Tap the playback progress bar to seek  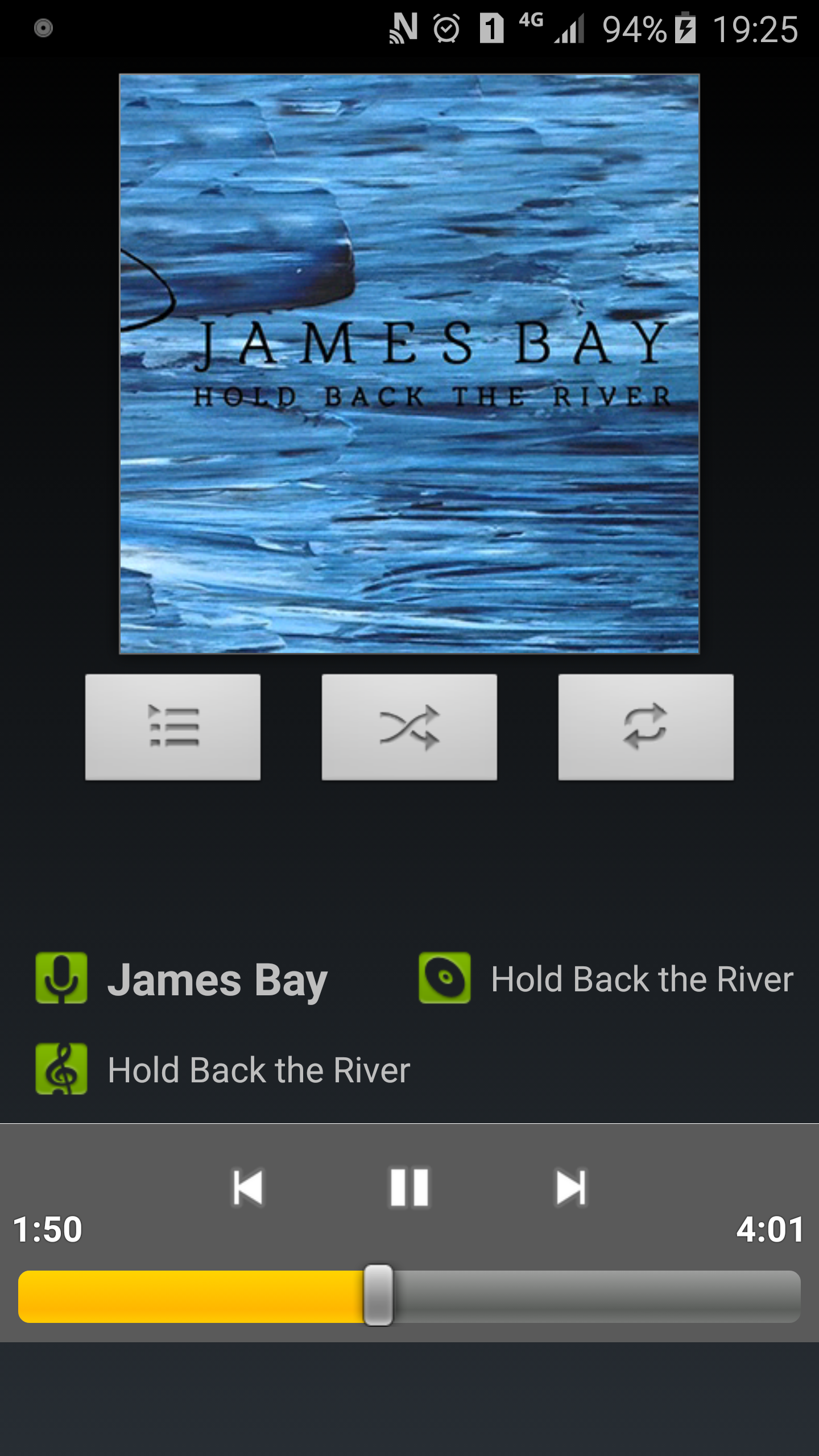[569, 1296]
